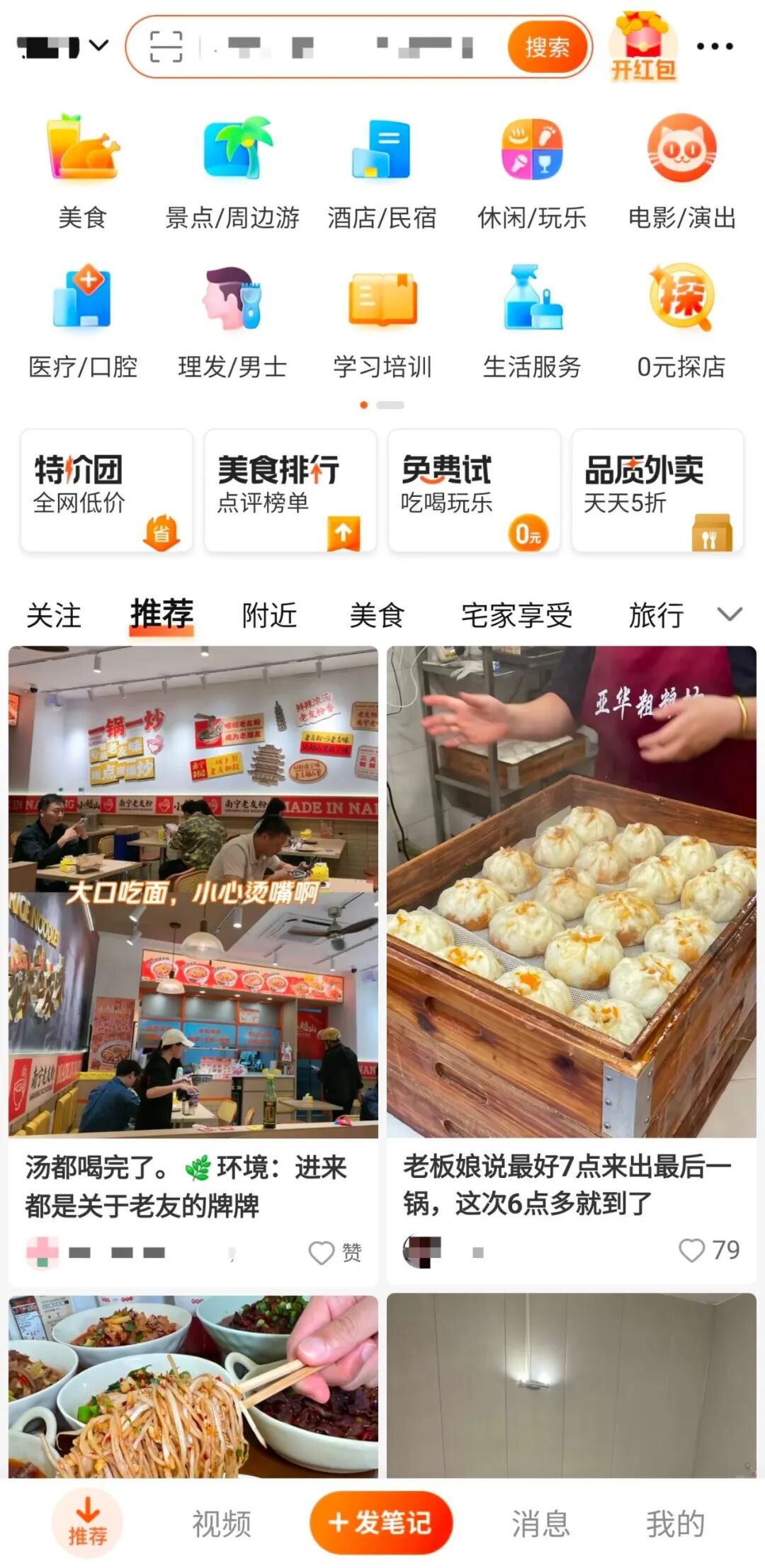Expand the feed tabs dropdown arrow
The image size is (765, 1568).
click(x=730, y=614)
